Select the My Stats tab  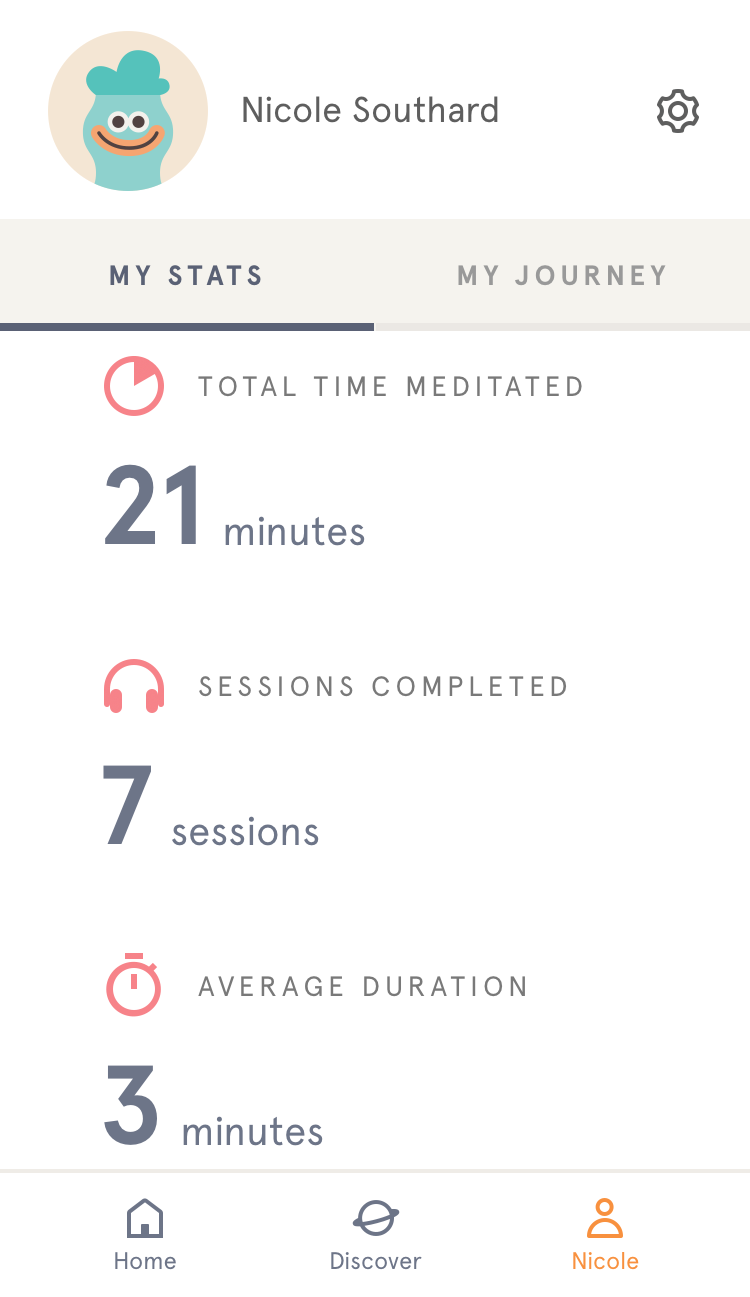[186, 276]
